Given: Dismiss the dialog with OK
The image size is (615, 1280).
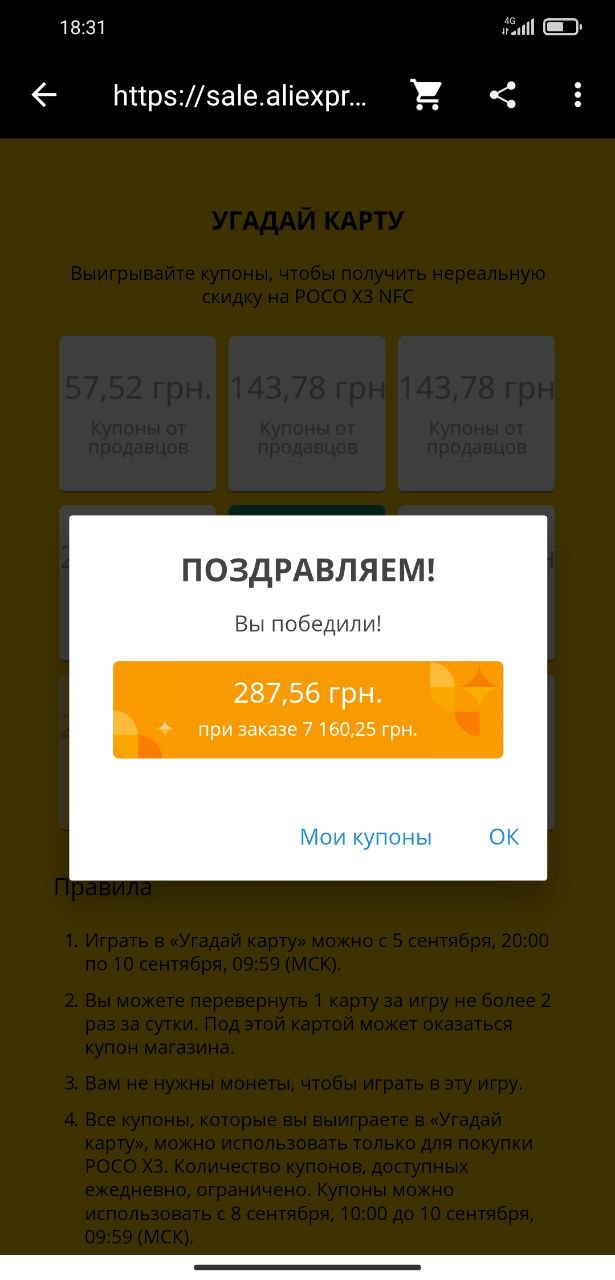Looking at the screenshot, I should point(504,837).
